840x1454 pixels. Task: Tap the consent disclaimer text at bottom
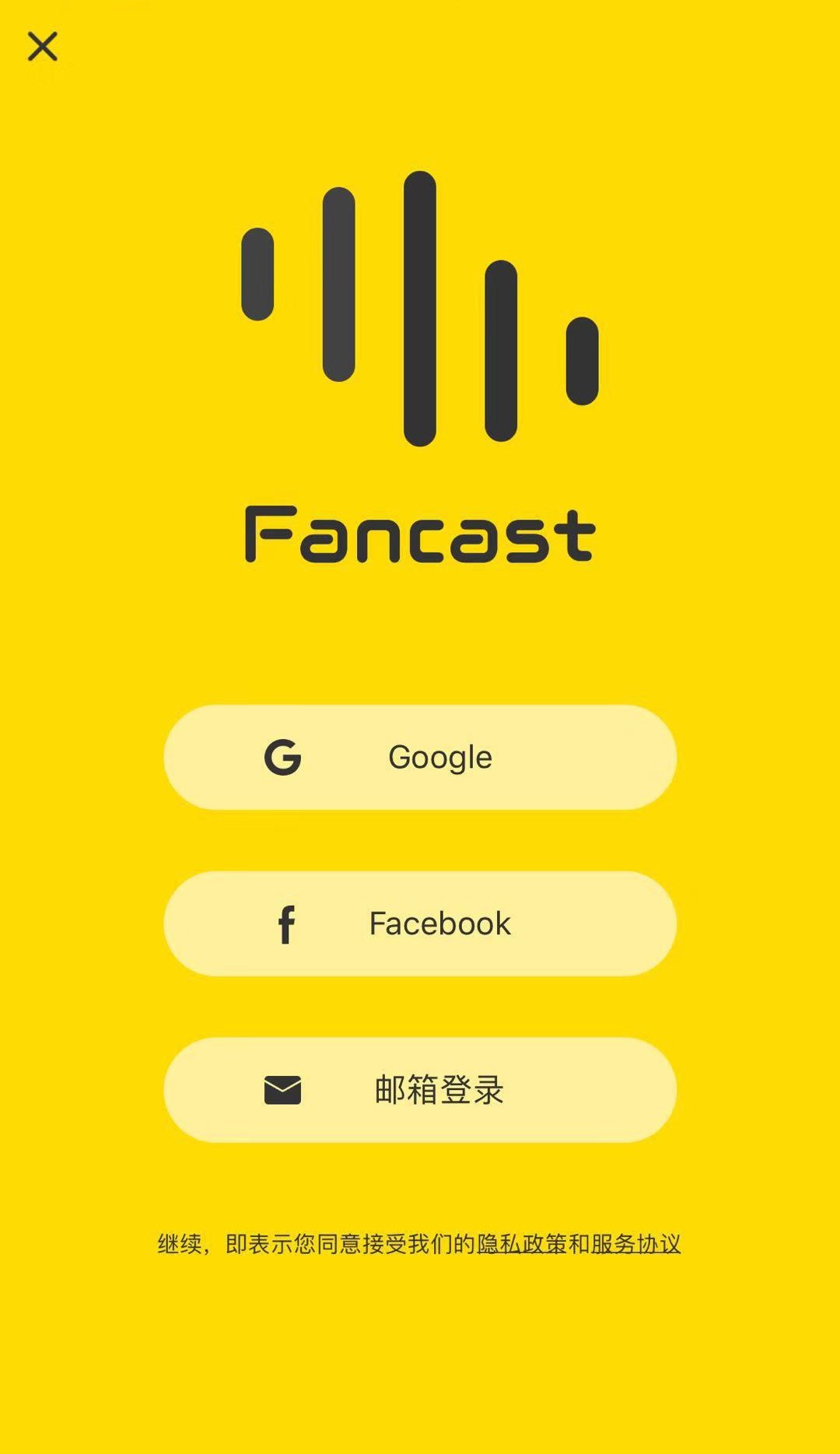point(420,1242)
